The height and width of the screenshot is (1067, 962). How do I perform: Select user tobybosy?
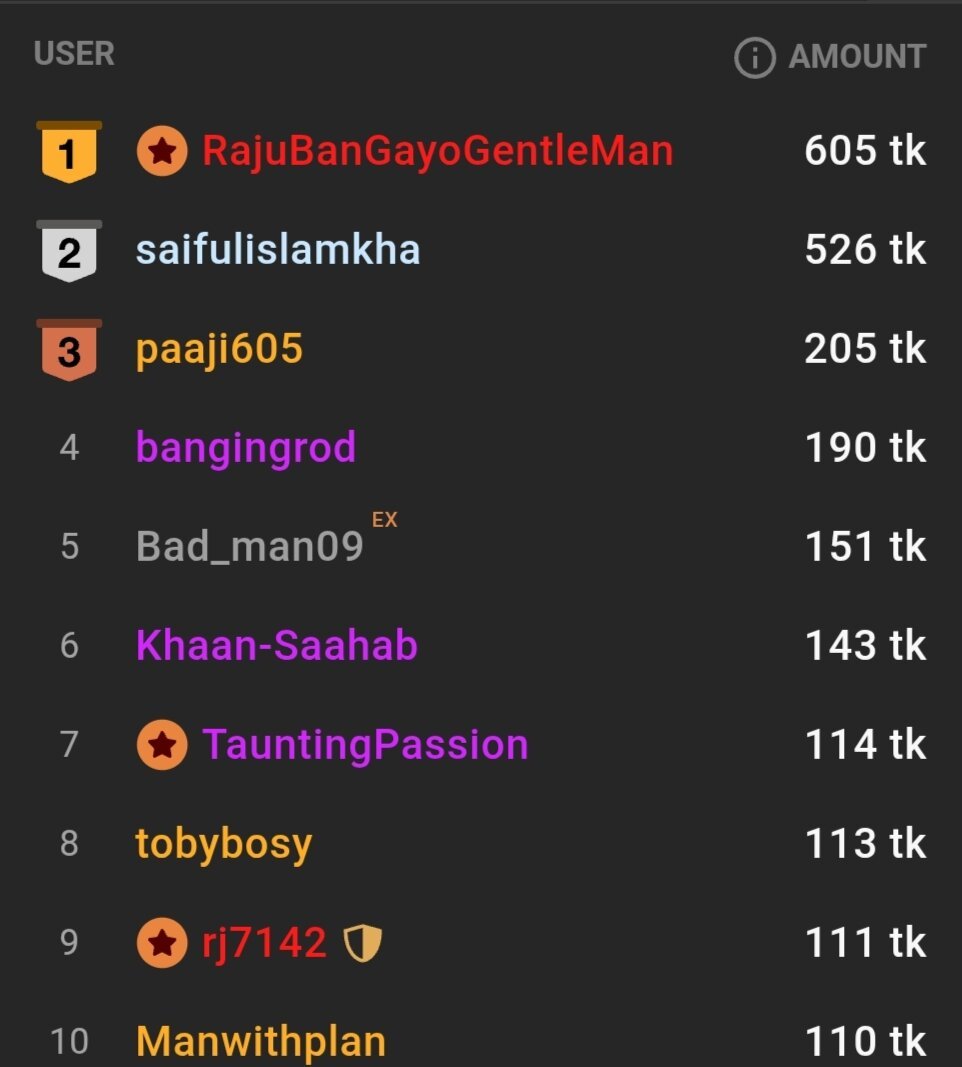(224, 844)
